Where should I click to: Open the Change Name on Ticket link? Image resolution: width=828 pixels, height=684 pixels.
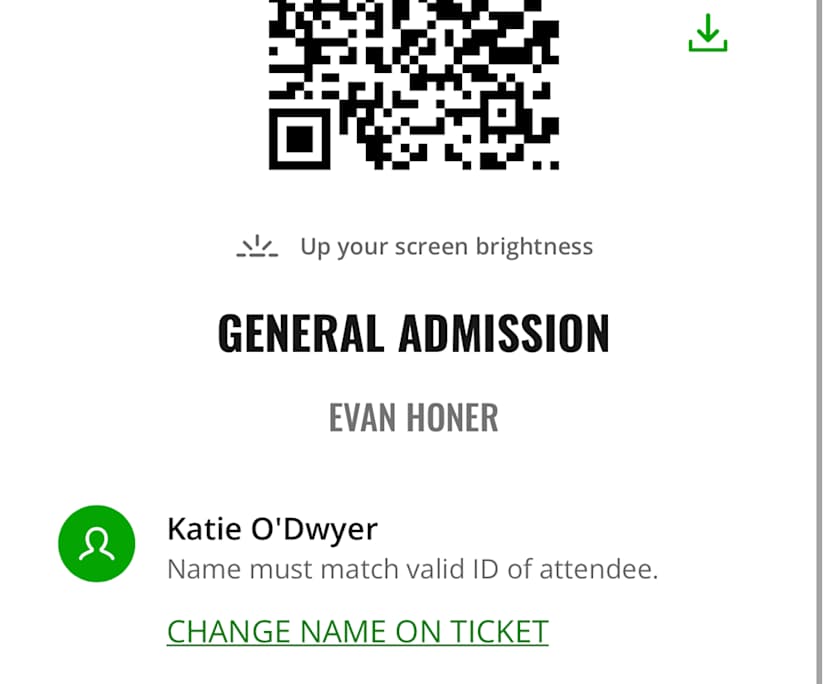click(x=357, y=631)
